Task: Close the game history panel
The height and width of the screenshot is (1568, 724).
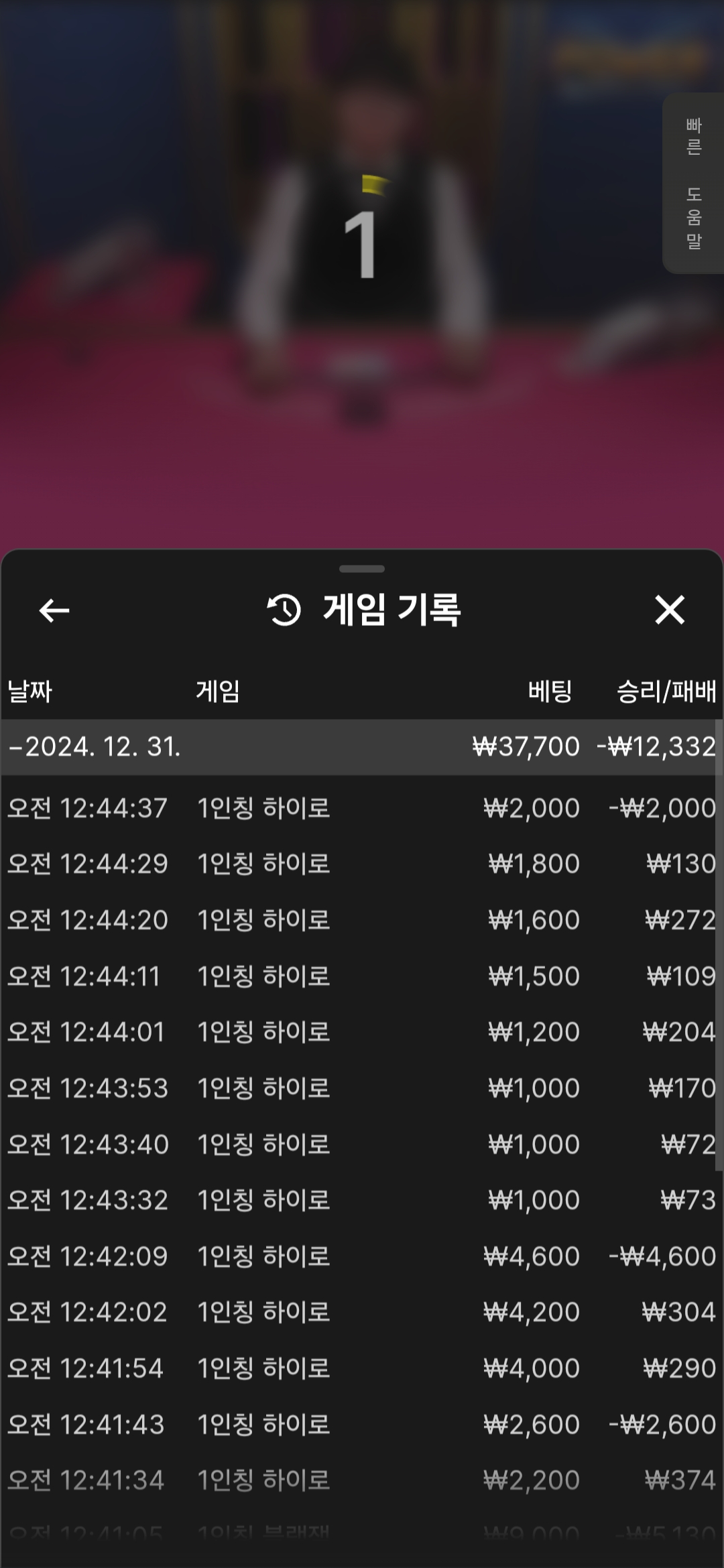Action: coord(669,610)
